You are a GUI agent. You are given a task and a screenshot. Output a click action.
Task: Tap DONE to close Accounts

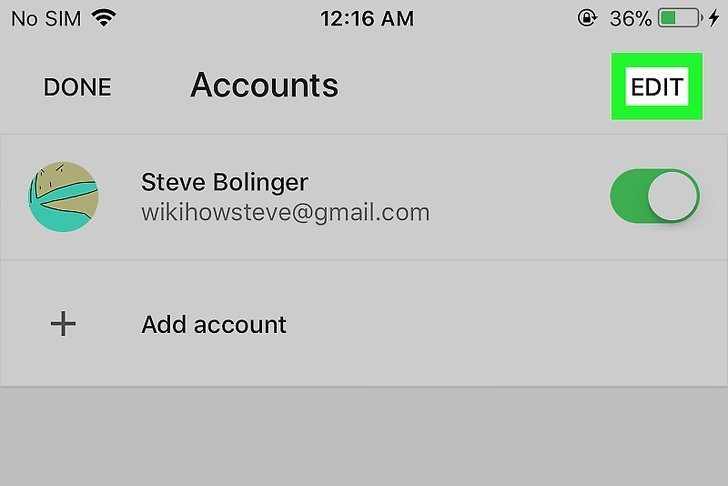(77, 87)
